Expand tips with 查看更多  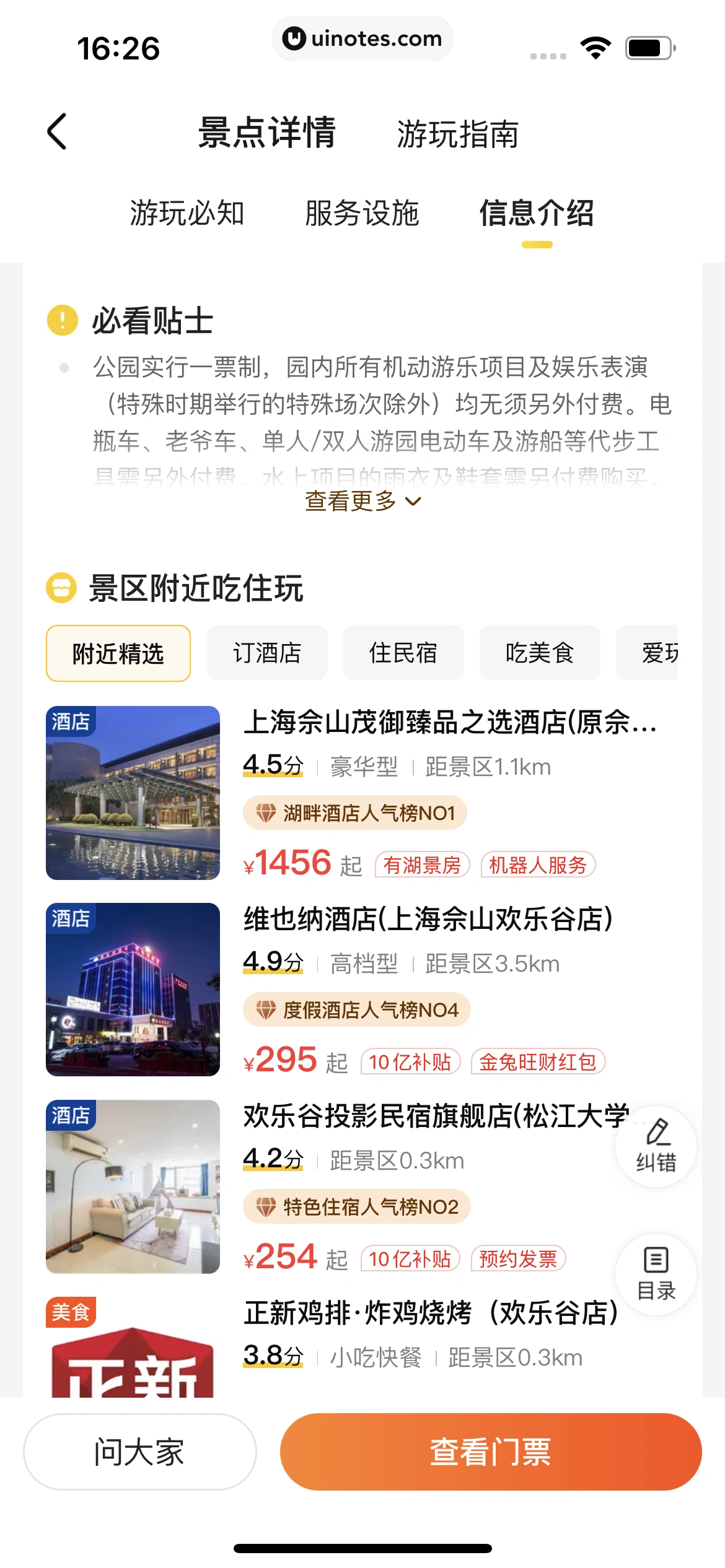tap(362, 501)
